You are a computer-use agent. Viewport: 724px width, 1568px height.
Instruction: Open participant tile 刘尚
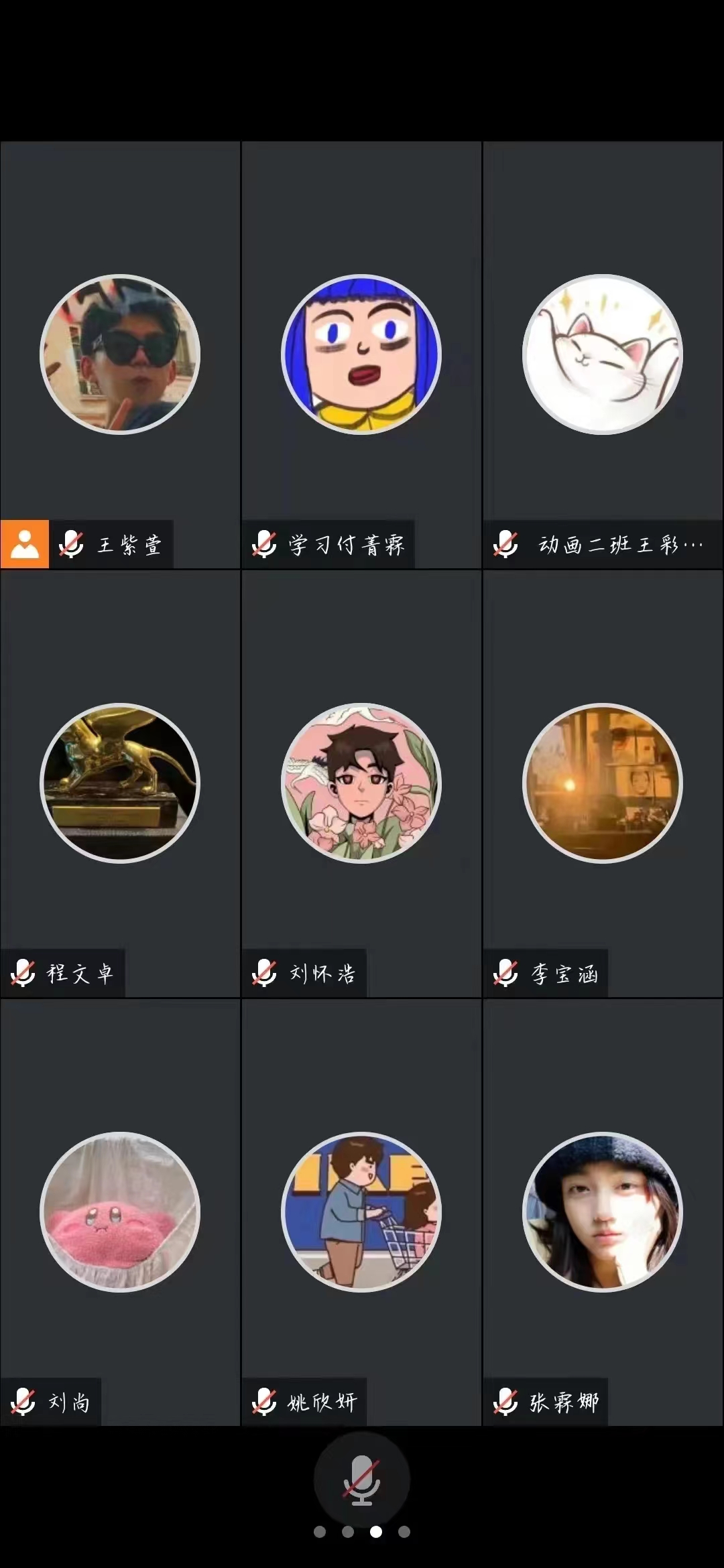120,1212
